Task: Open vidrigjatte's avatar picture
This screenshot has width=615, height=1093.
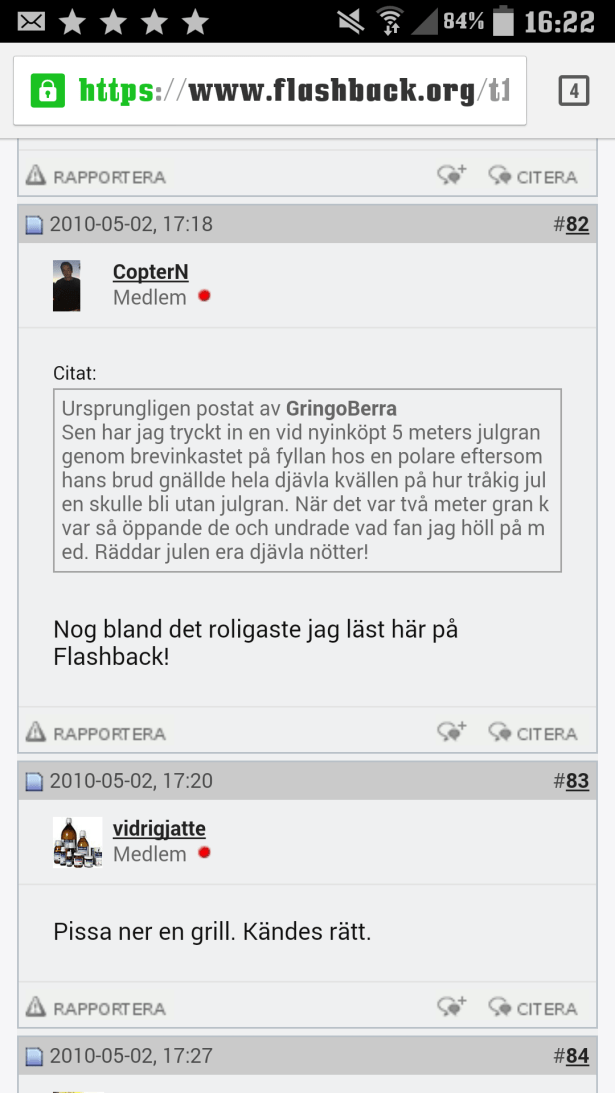Action: [77, 842]
